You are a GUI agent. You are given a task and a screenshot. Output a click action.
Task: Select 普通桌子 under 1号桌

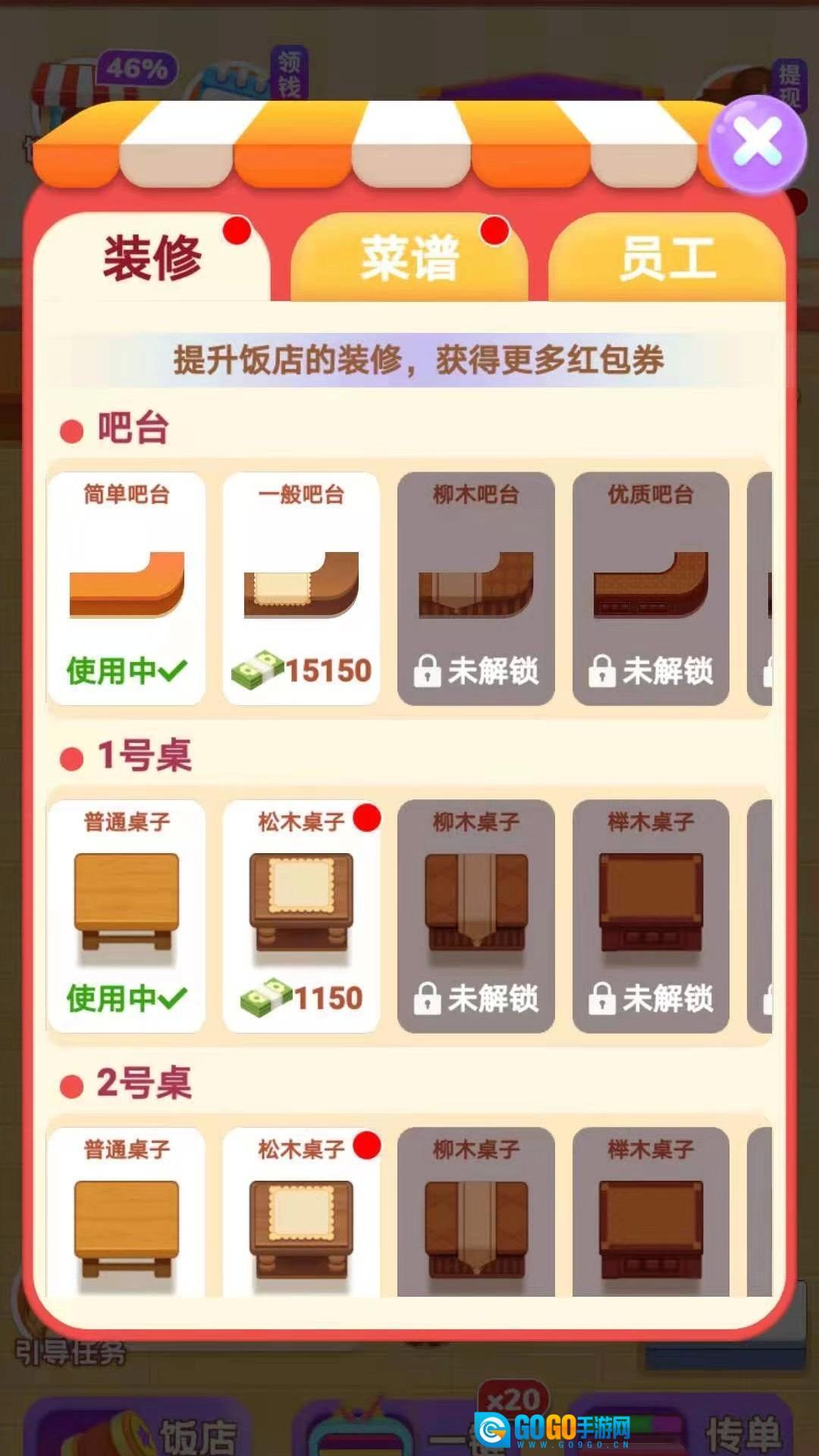click(127, 916)
